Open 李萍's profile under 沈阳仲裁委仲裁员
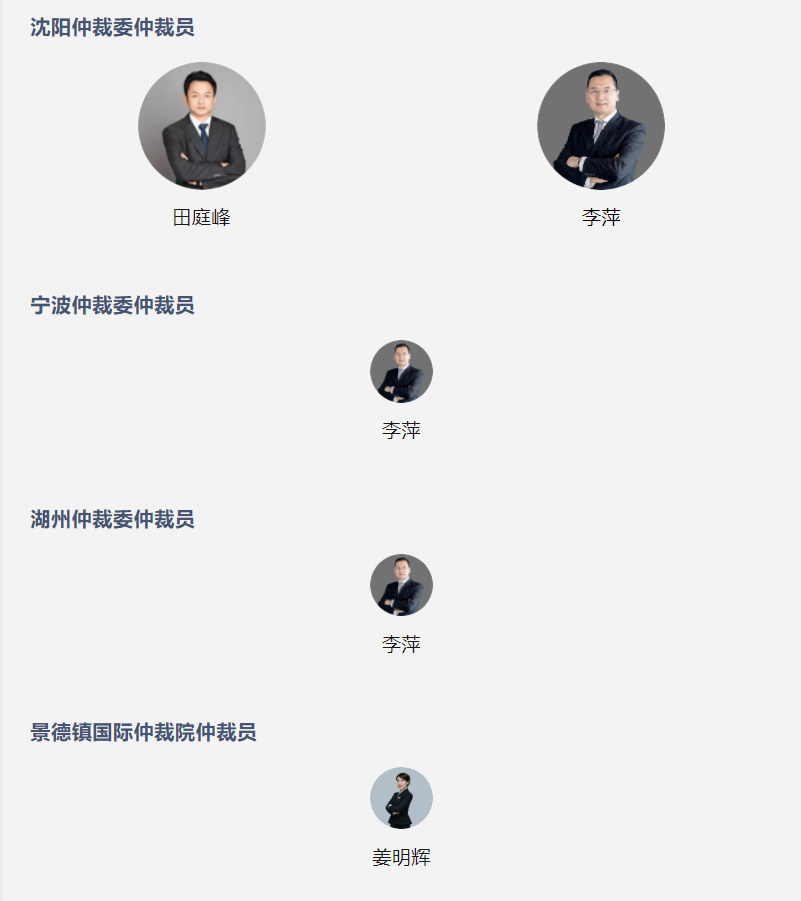Image resolution: width=801 pixels, height=901 pixels. 600,126
